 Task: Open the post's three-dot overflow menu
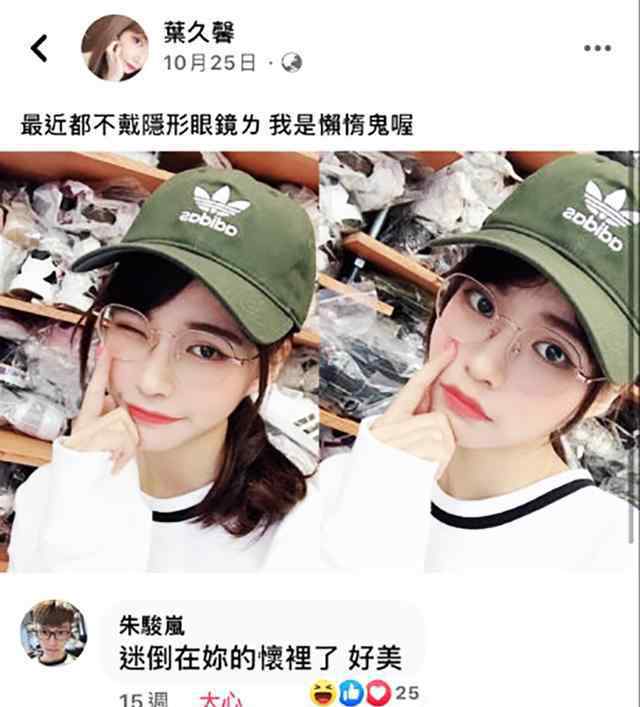(x=597, y=48)
